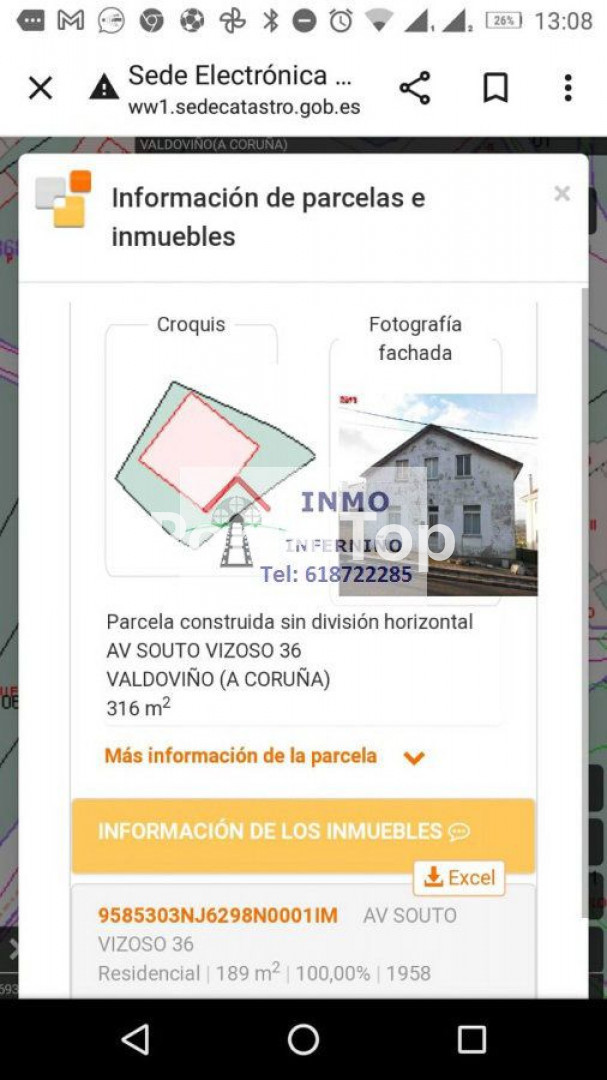607x1080 pixels.
Task: Open the browser overflow menu
Action: [x=567, y=89]
